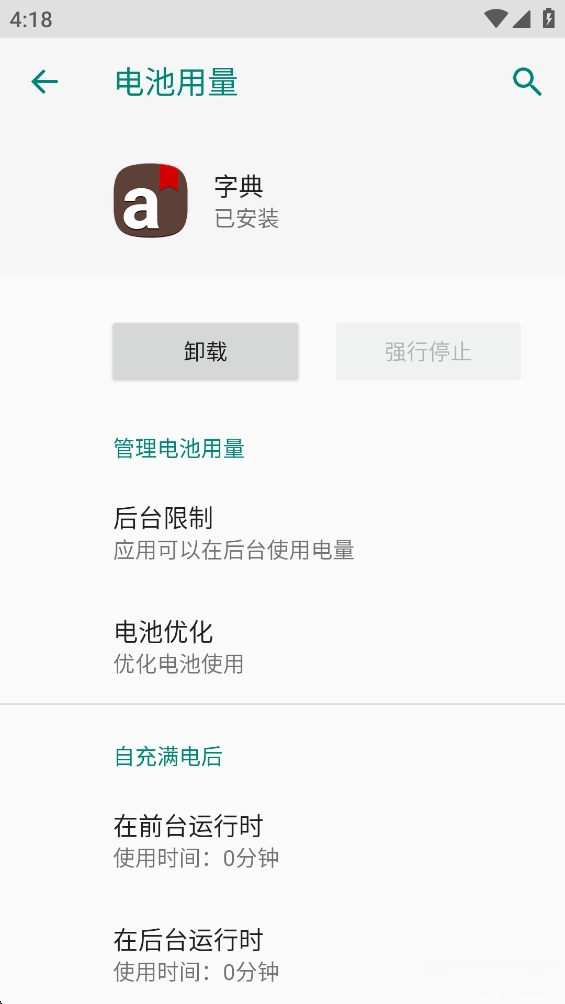Viewport: 565px width, 1004px height.
Task: Open the 后台限制 setting
Action: (x=282, y=533)
